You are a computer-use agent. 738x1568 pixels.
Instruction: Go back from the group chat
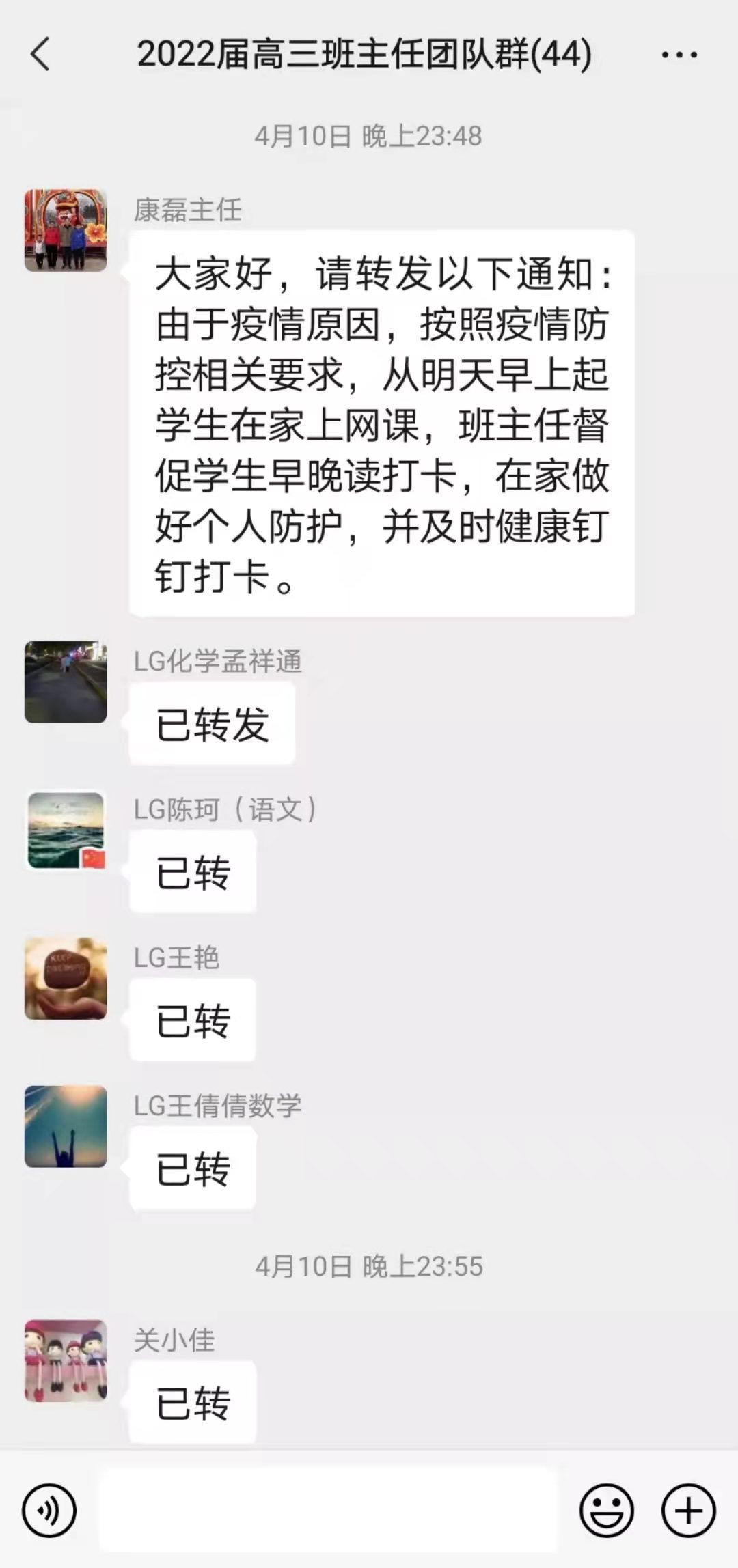[x=40, y=54]
